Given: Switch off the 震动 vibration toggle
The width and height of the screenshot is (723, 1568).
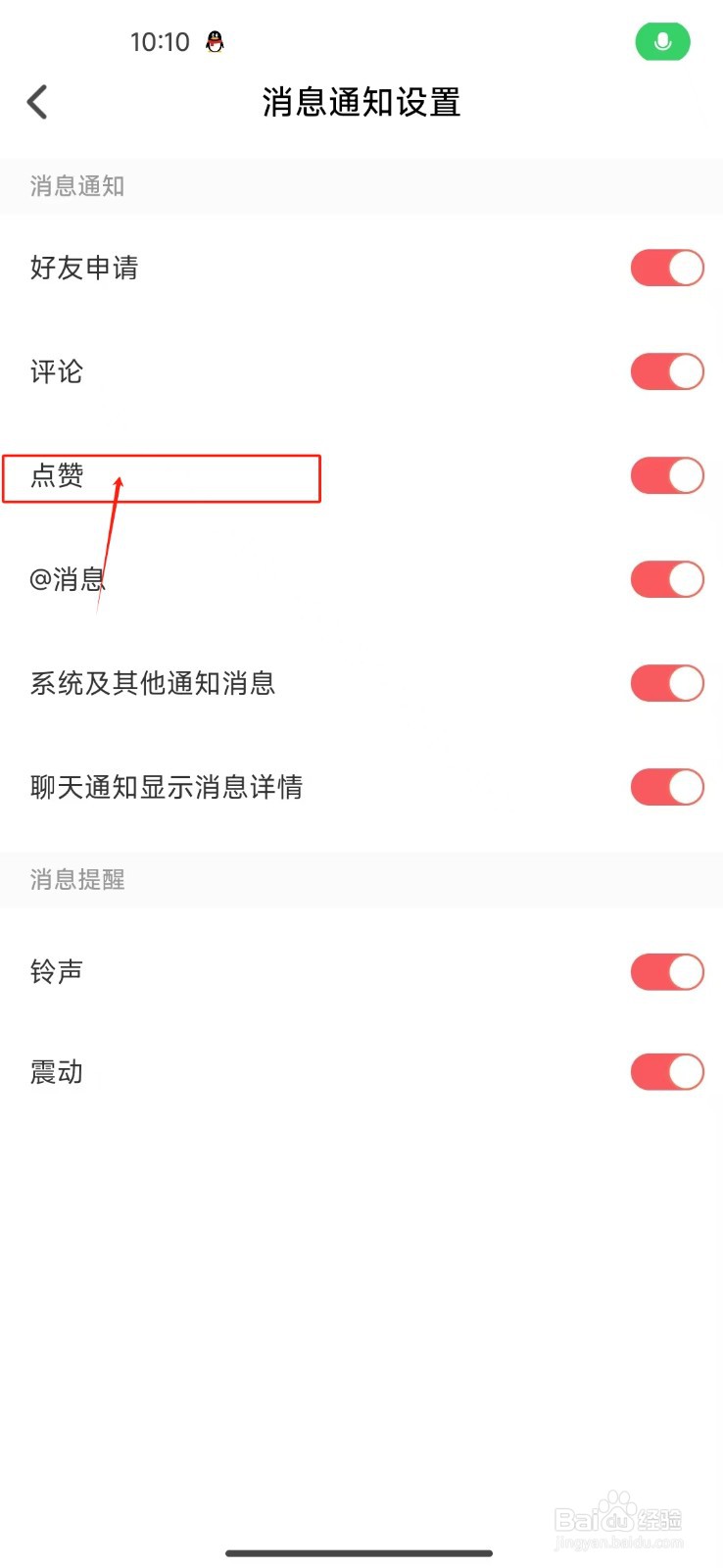Looking at the screenshot, I should pos(667,1071).
